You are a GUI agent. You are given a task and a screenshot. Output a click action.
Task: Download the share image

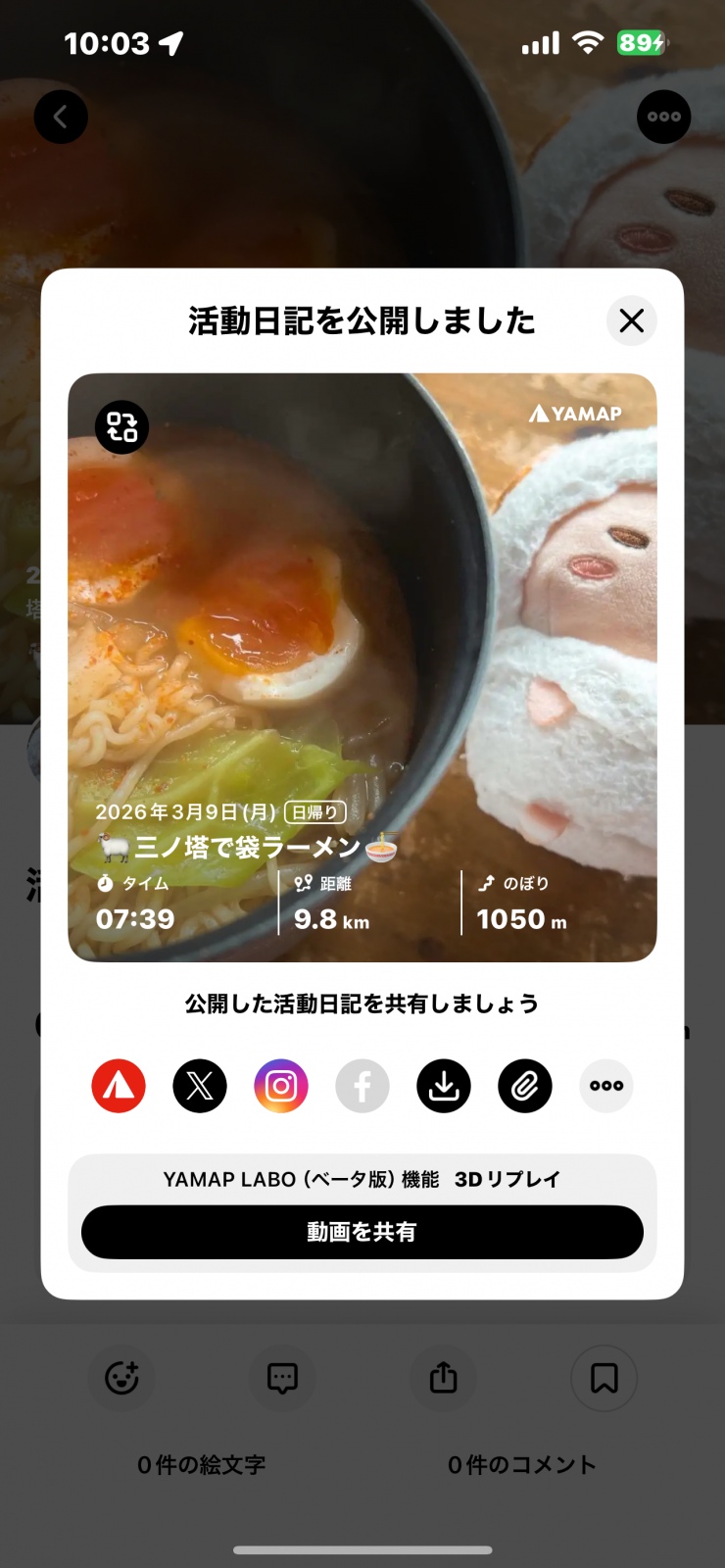pyautogui.click(x=444, y=1086)
